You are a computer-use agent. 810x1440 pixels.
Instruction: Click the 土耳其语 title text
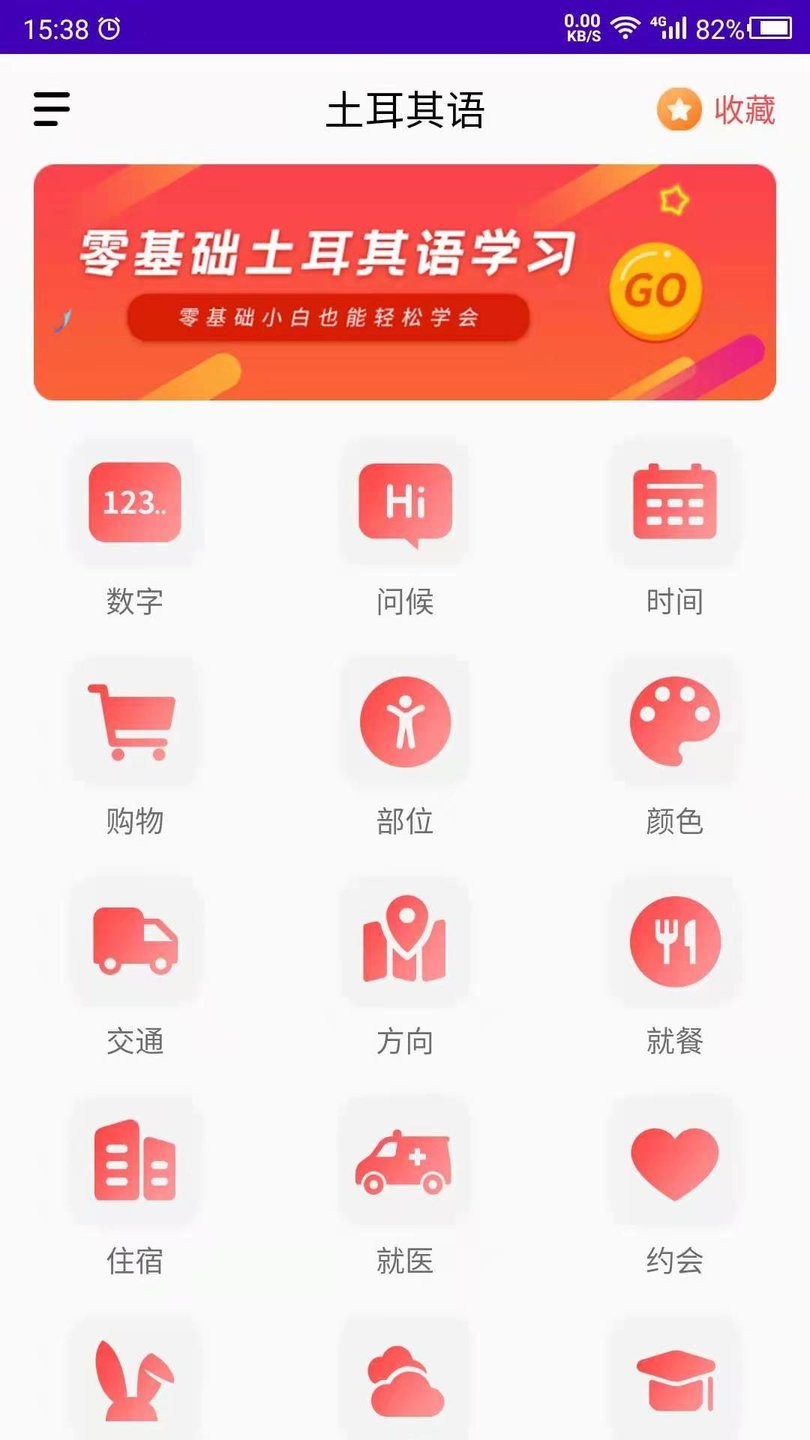point(405,112)
